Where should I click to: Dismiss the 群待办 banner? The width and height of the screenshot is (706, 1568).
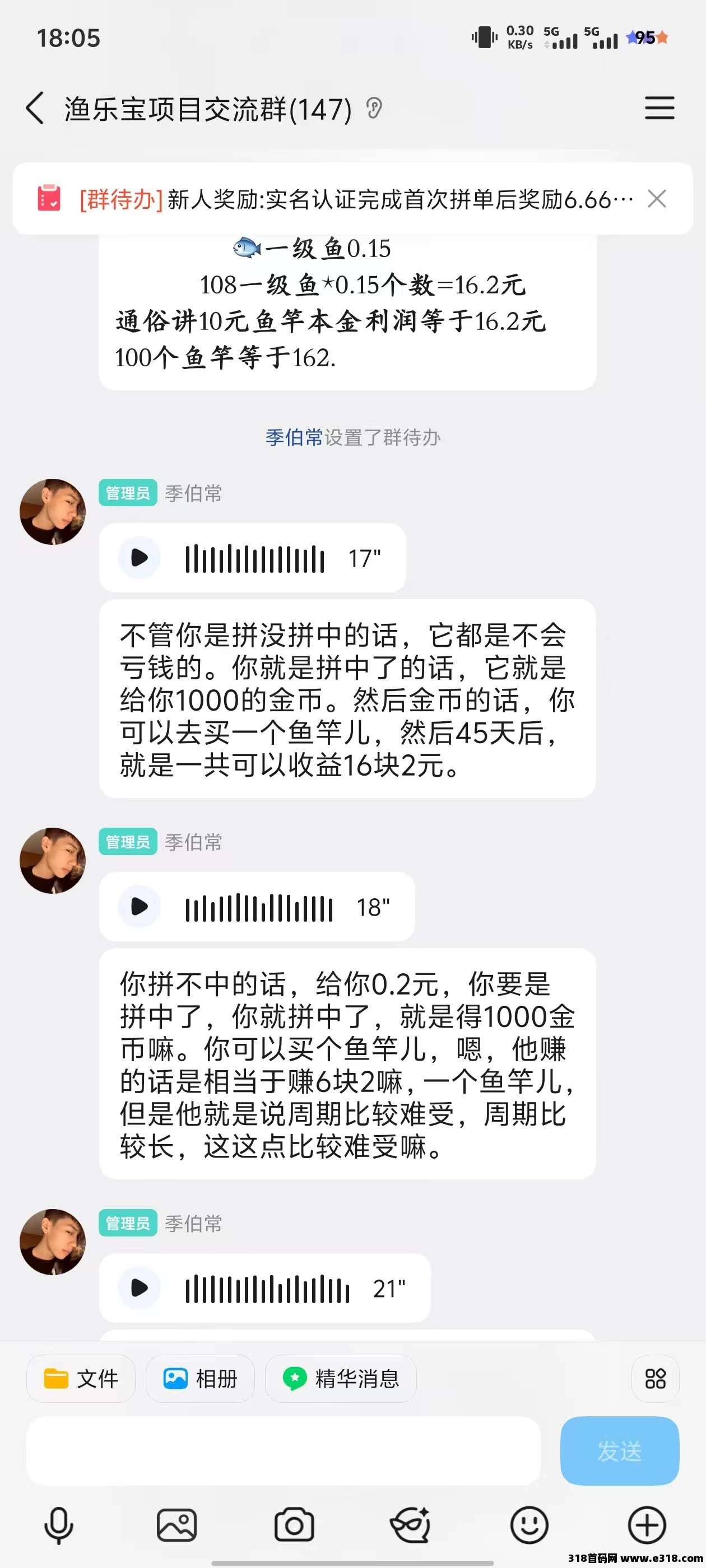657,198
